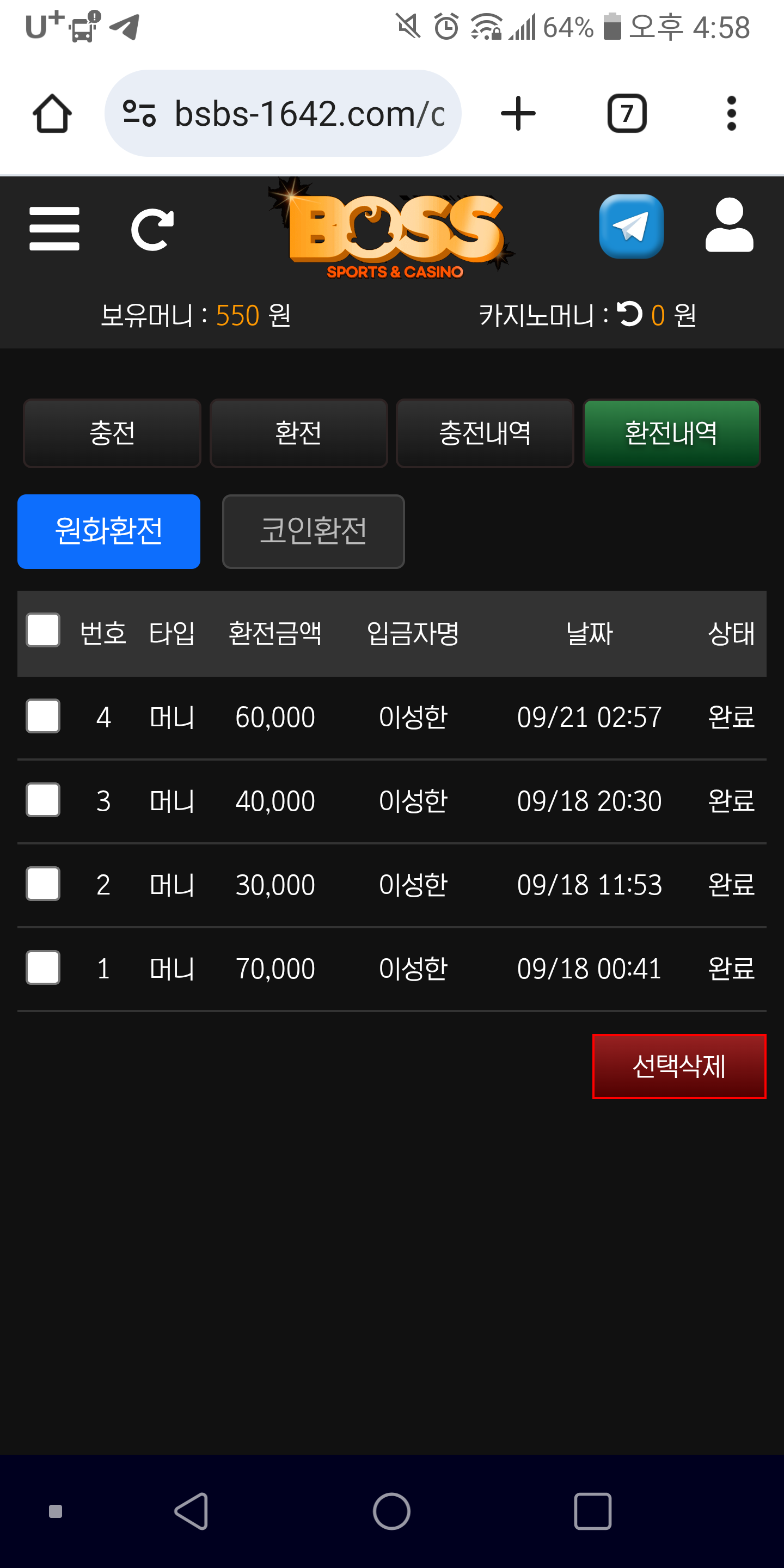The width and height of the screenshot is (784, 1568).
Task: Open the browser overflow menu
Action: click(x=731, y=113)
